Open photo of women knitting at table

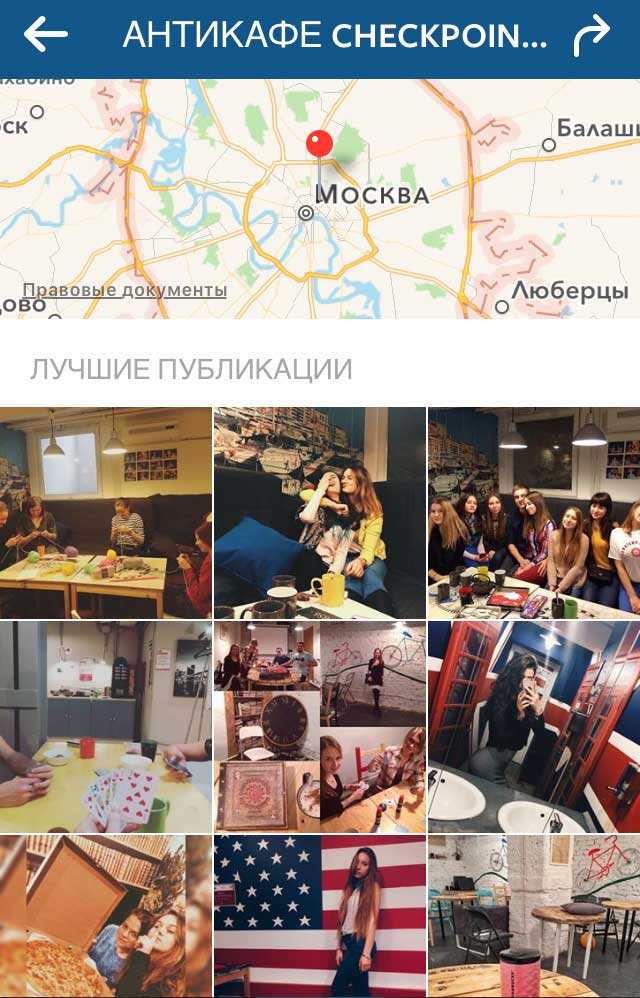106,512
